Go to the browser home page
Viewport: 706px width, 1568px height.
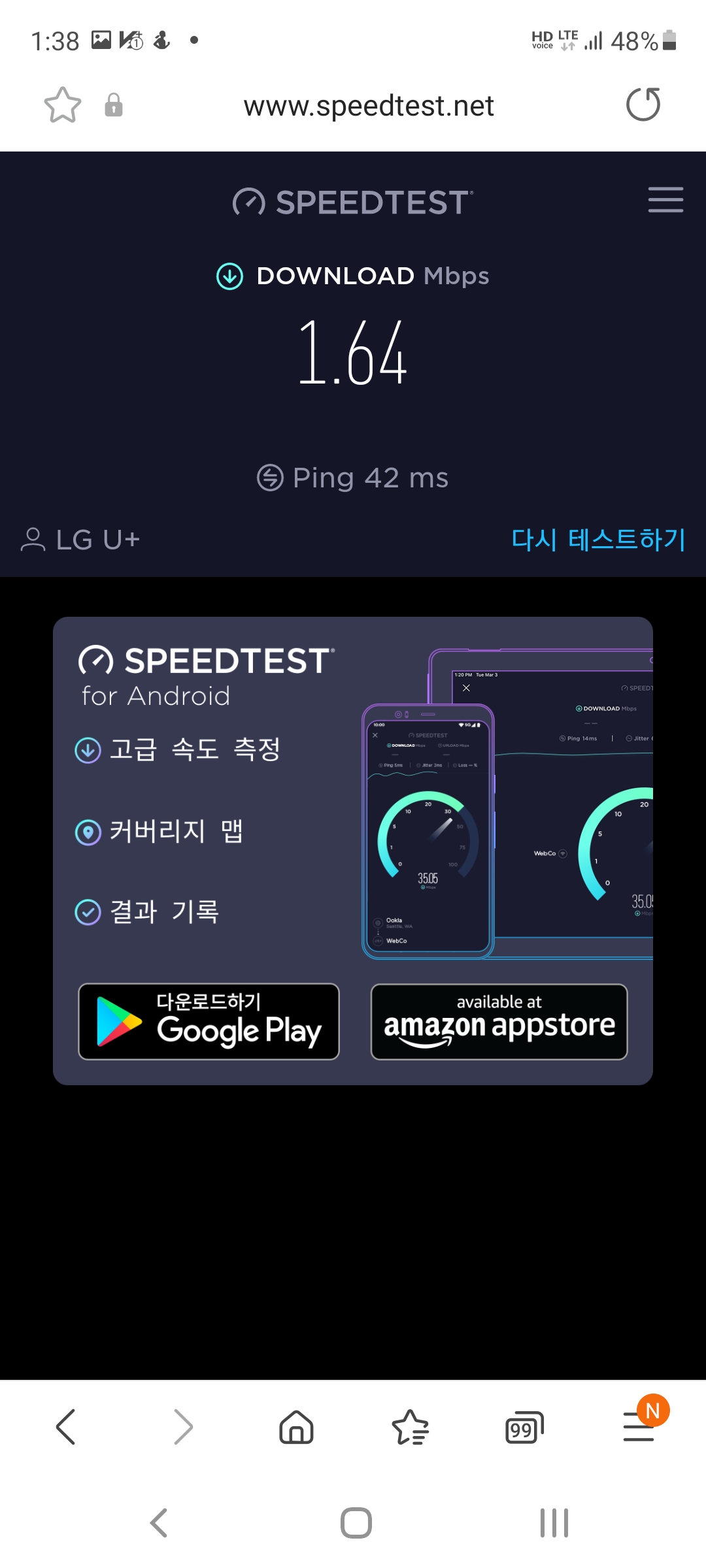tap(296, 1426)
